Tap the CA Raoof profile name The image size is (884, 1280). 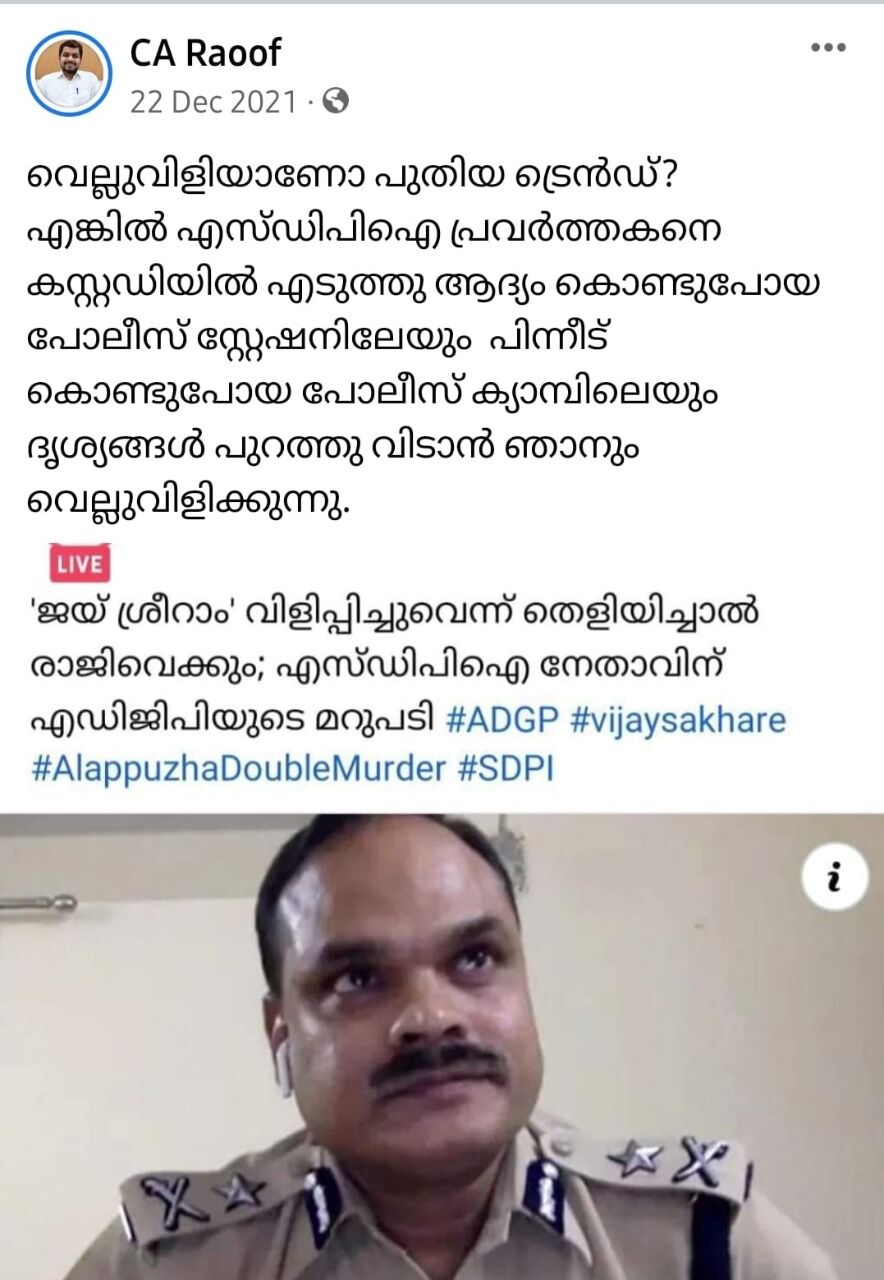206,52
